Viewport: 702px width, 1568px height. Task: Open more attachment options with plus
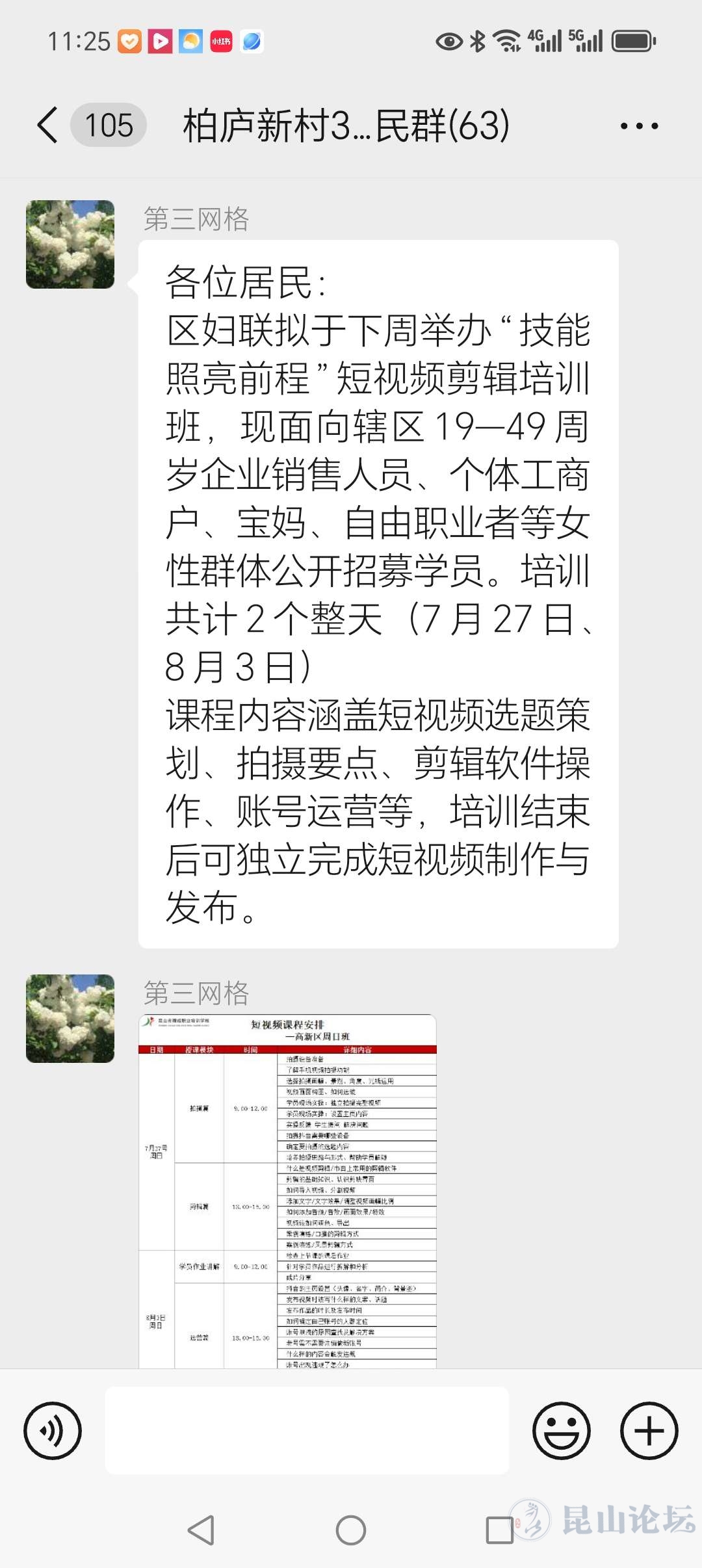click(649, 1430)
